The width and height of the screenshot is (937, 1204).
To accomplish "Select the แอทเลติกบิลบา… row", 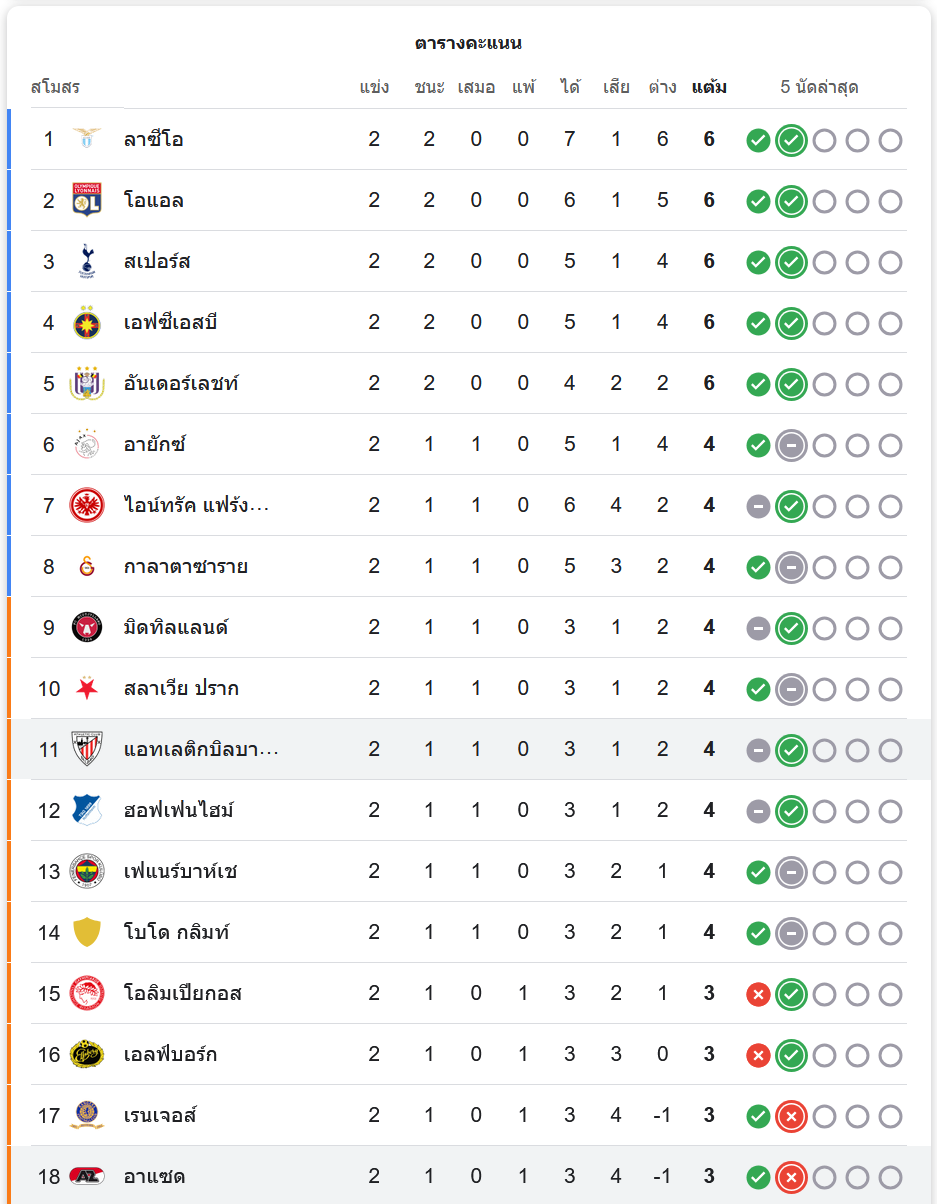I will tap(200, 749).
